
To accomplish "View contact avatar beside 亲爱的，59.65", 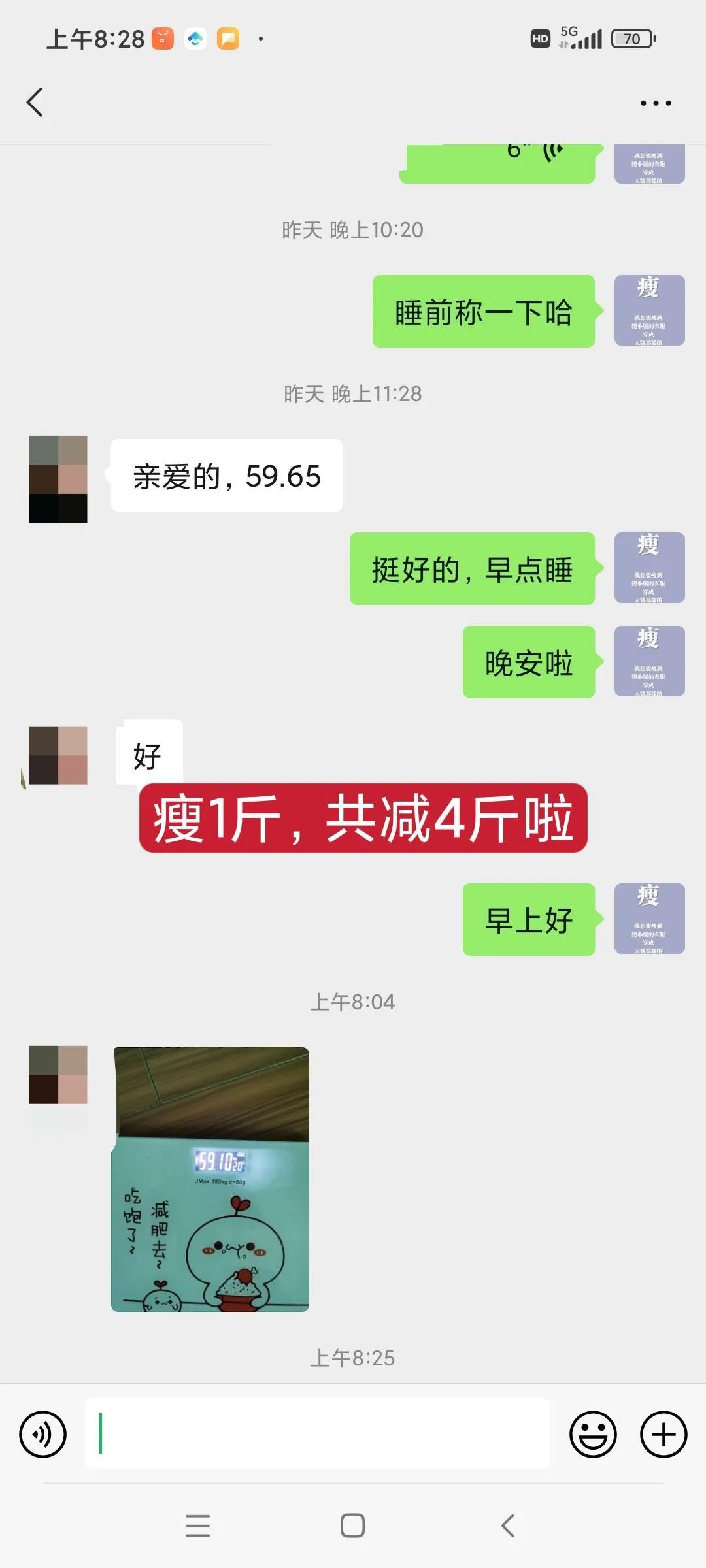I will point(58,479).
